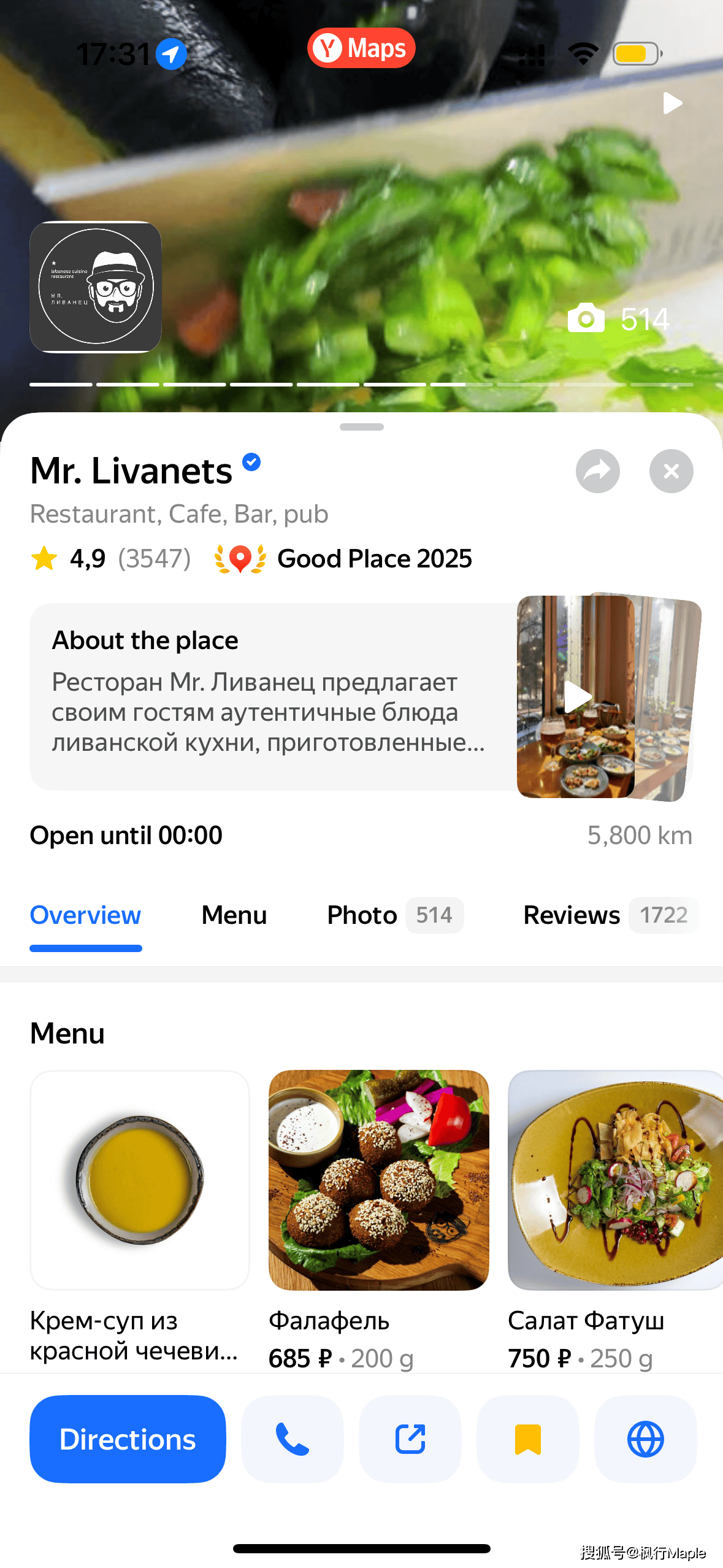
Task: Open the 514 photos gallery counter
Action: tap(619, 319)
